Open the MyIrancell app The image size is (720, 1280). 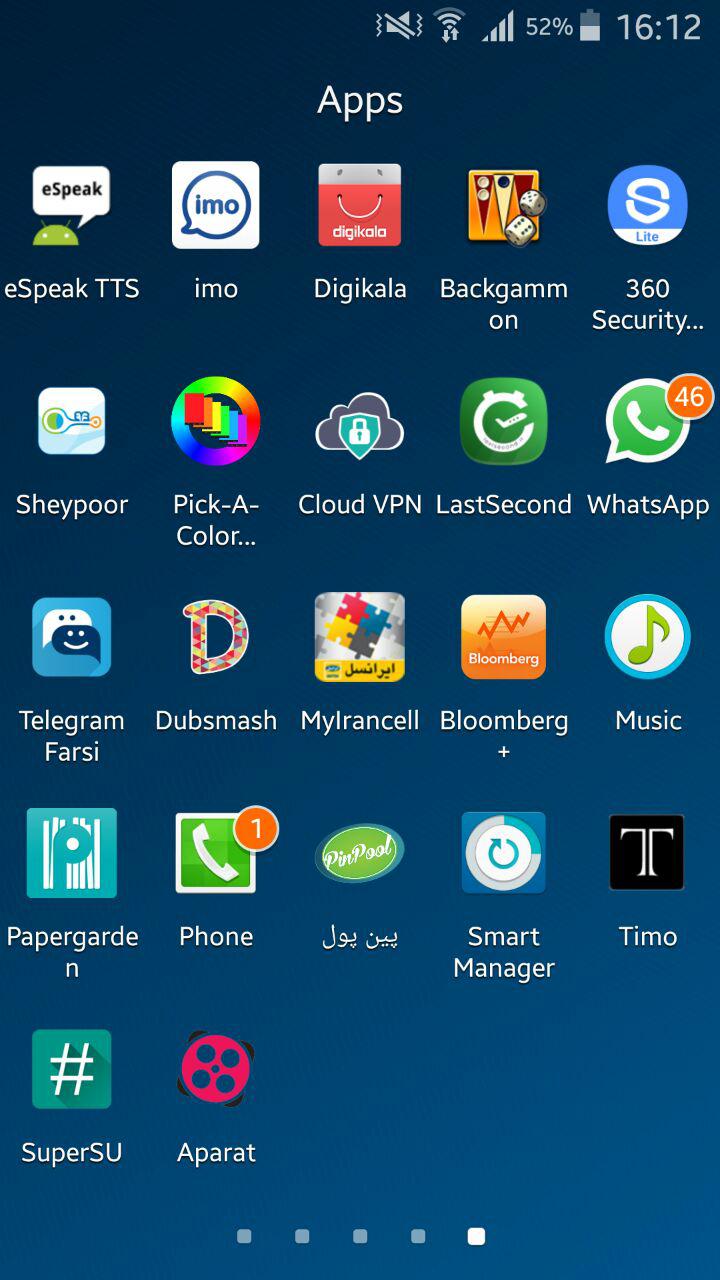[360, 638]
